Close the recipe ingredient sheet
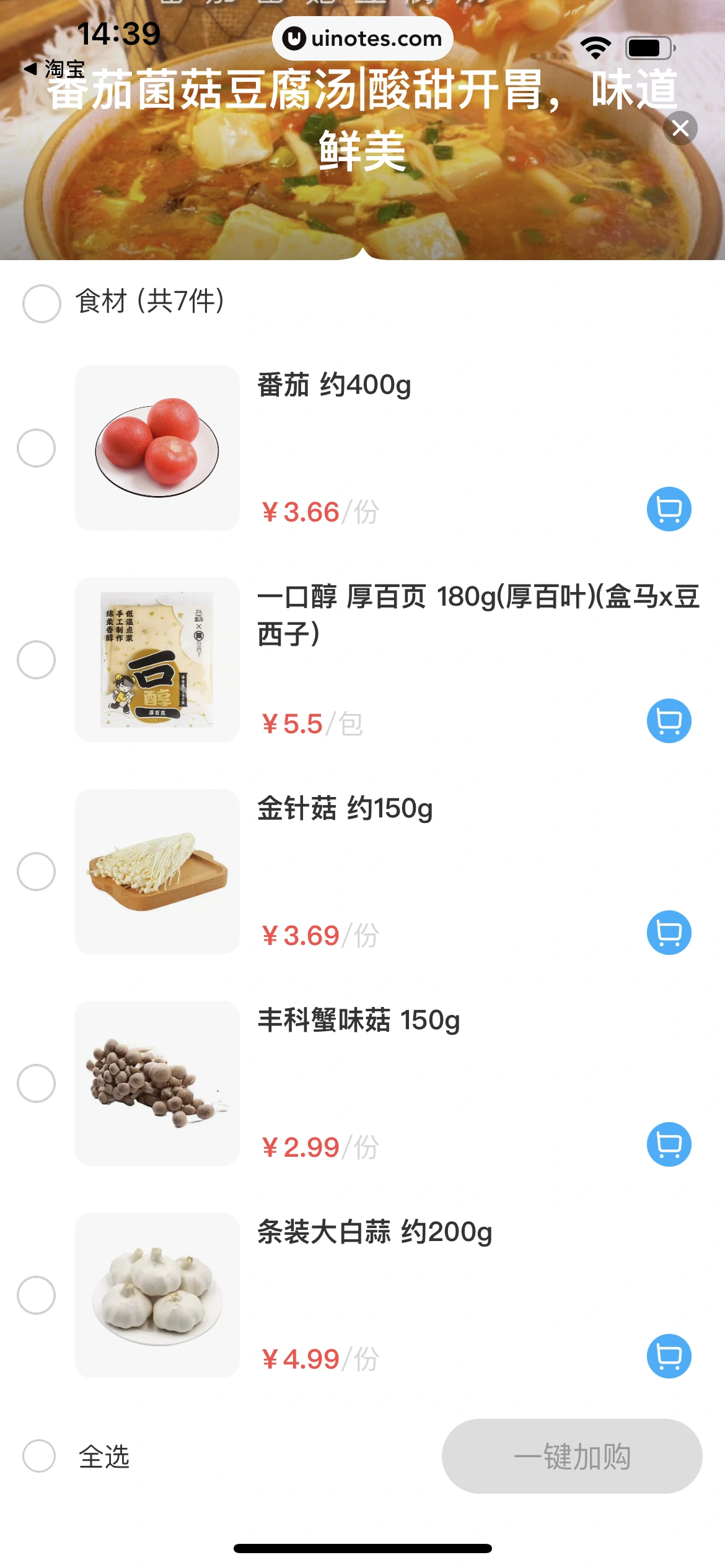 [680, 128]
